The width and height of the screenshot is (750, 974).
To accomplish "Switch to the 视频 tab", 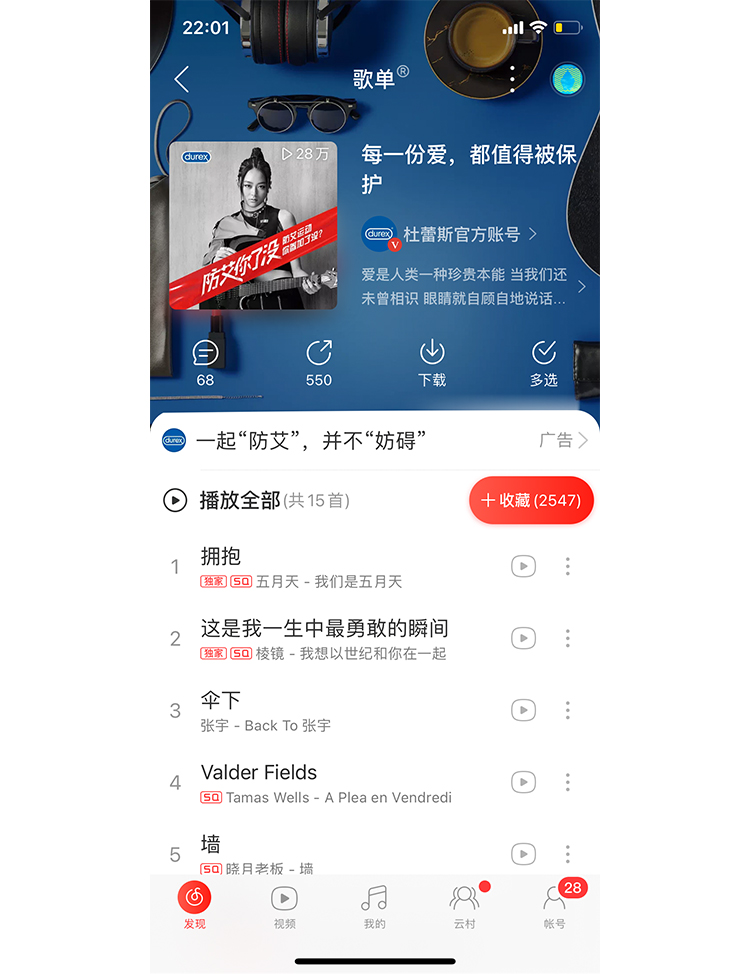I will click(x=284, y=905).
